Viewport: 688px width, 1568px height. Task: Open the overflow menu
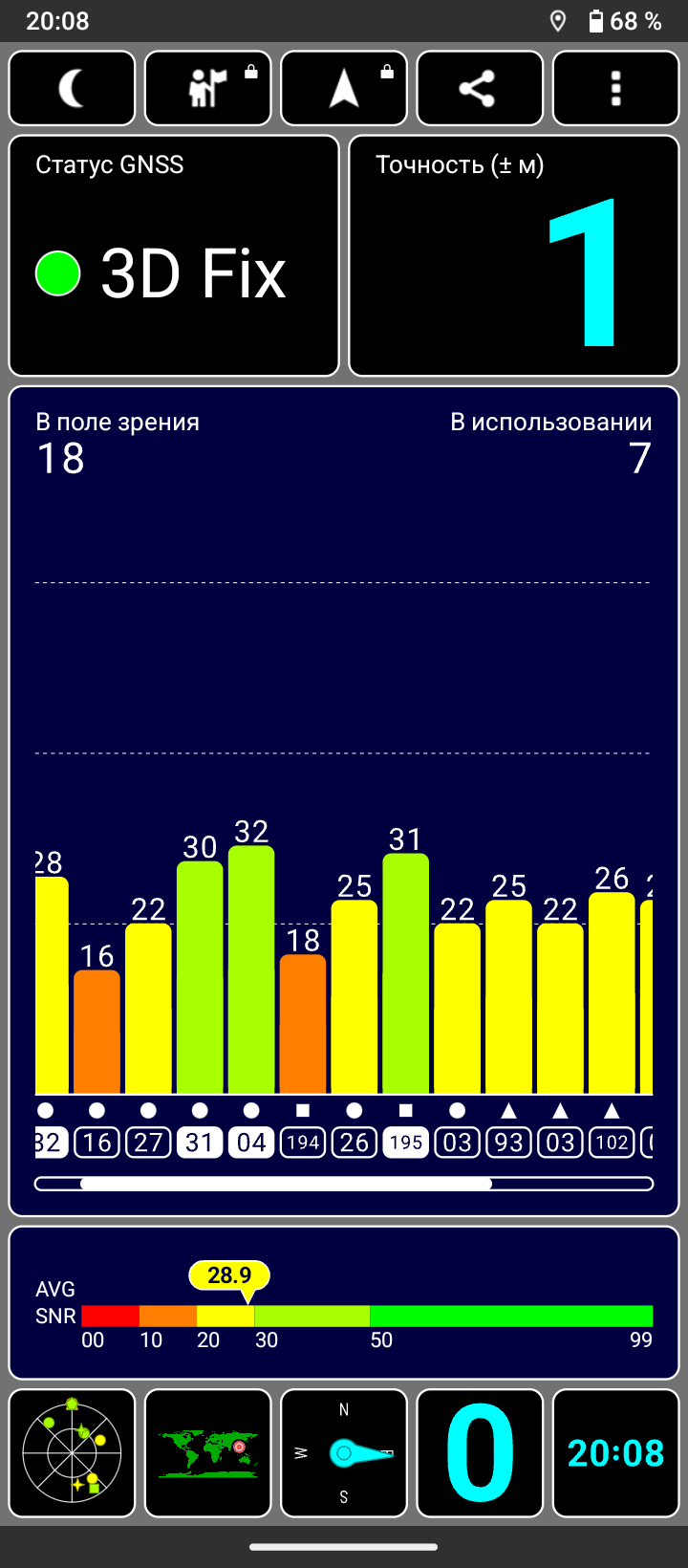pos(615,89)
